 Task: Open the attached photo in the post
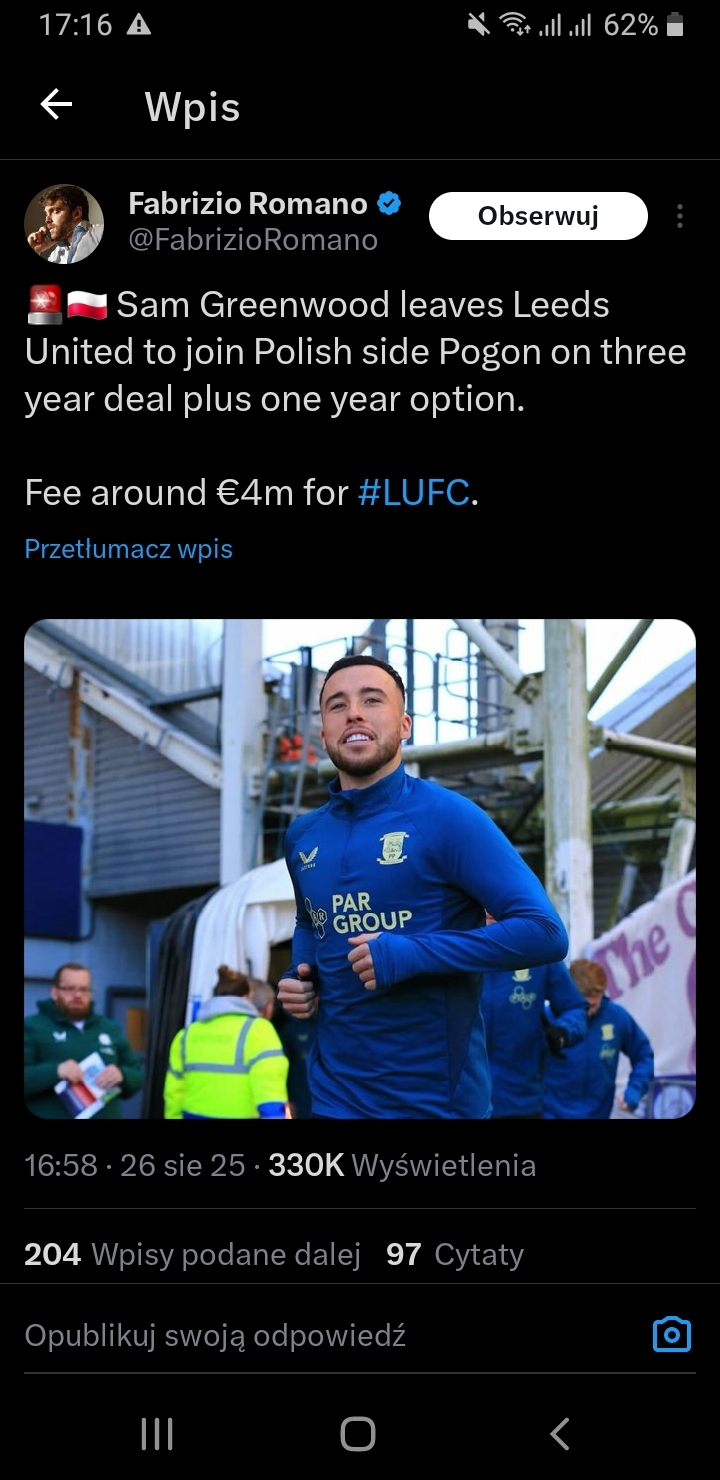click(360, 868)
